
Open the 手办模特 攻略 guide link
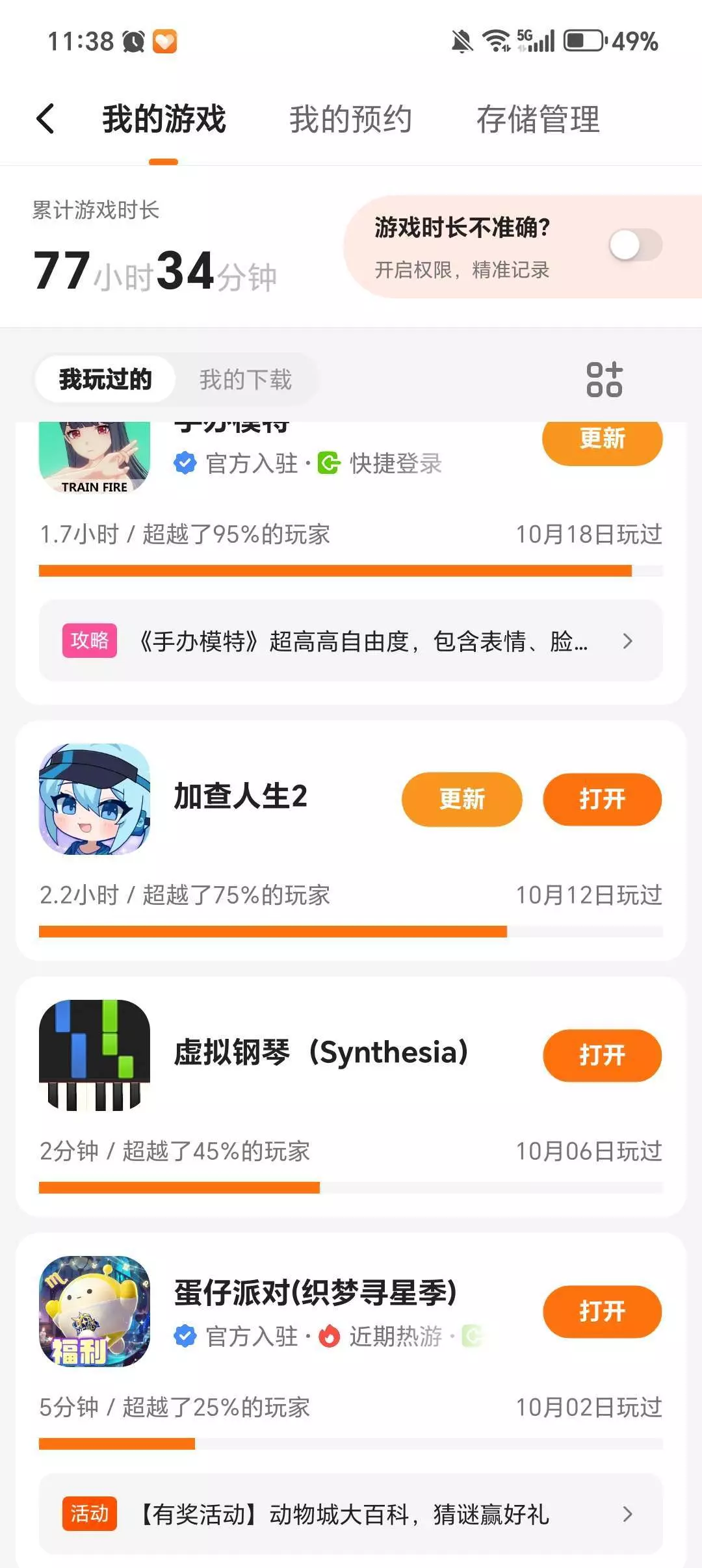tap(351, 641)
